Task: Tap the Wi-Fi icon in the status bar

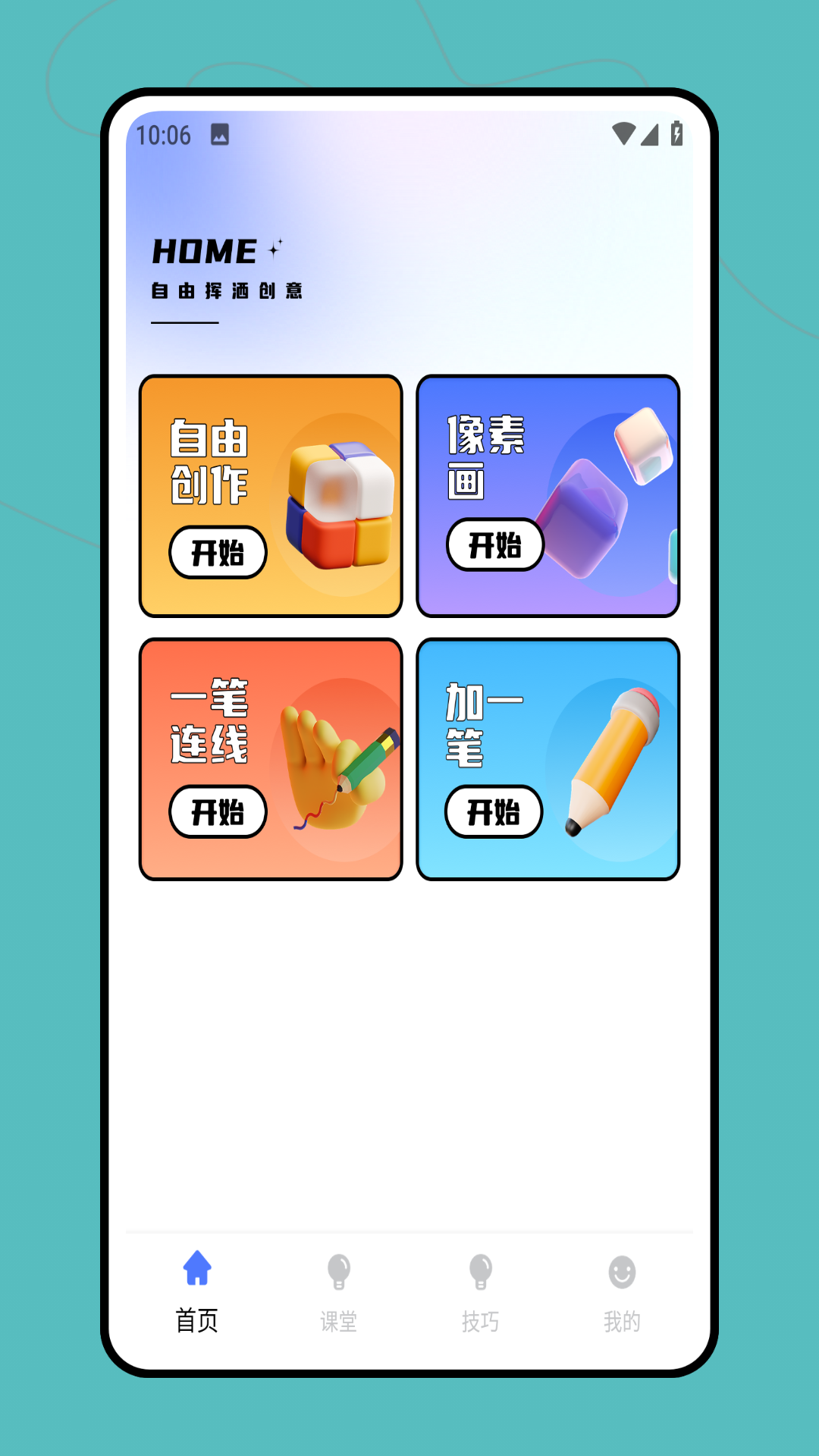Action: click(x=624, y=133)
